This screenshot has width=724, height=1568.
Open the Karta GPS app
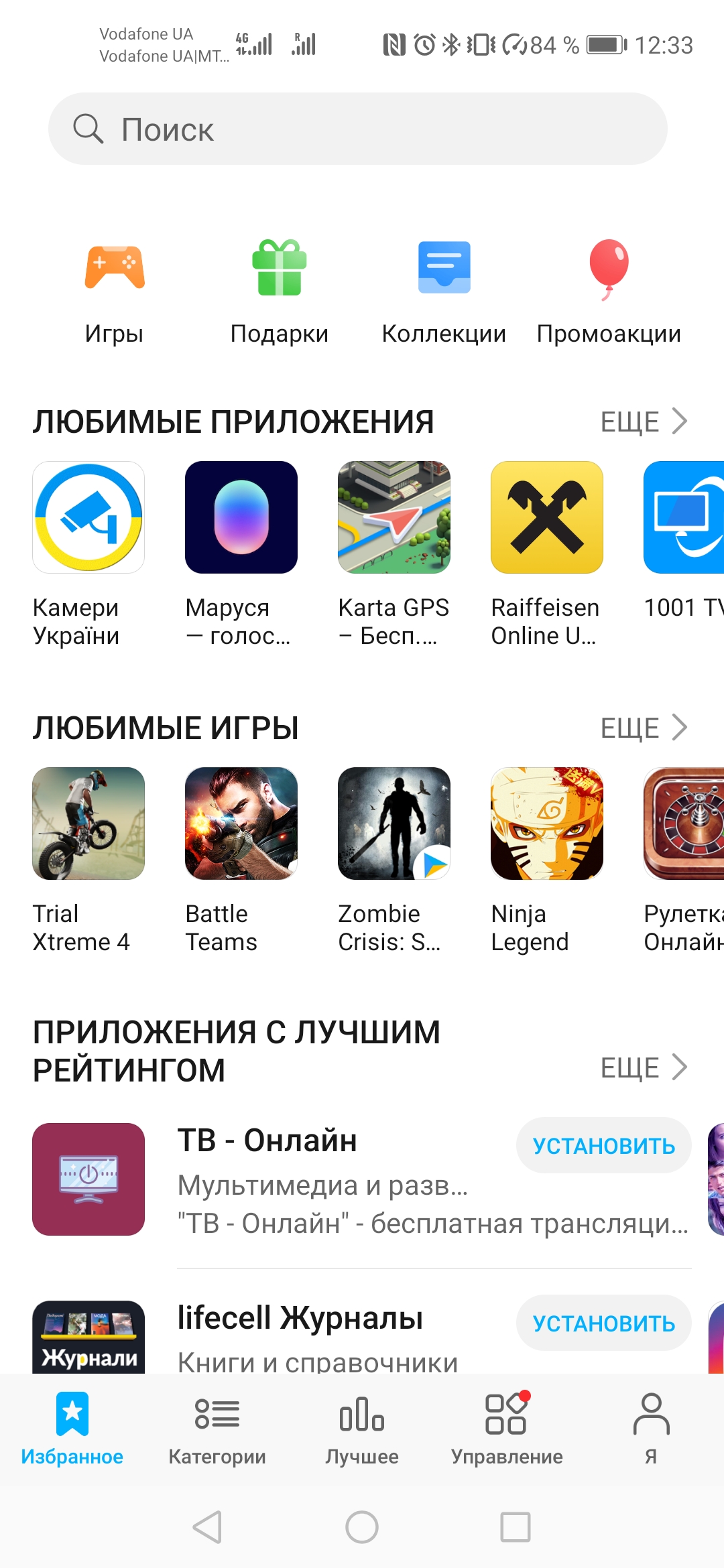tap(394, 517)
